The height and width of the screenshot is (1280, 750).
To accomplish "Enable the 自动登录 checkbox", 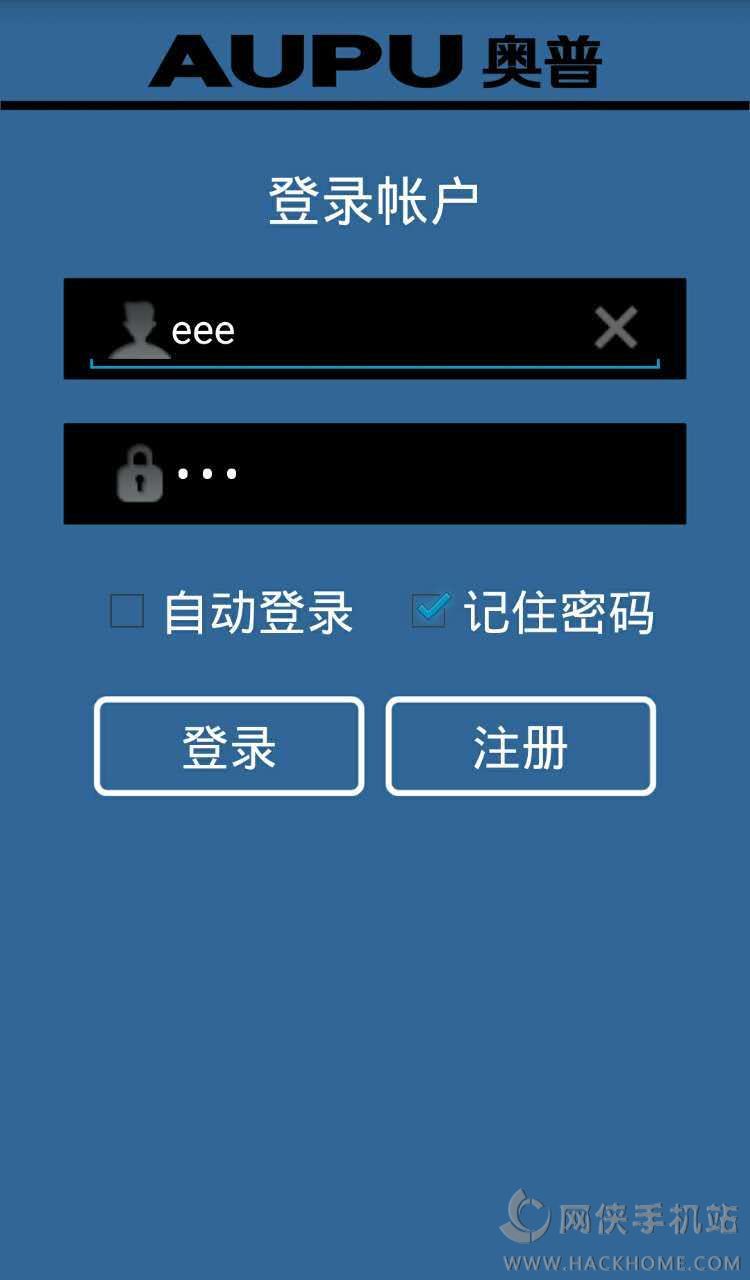I will tap(127, 611).
